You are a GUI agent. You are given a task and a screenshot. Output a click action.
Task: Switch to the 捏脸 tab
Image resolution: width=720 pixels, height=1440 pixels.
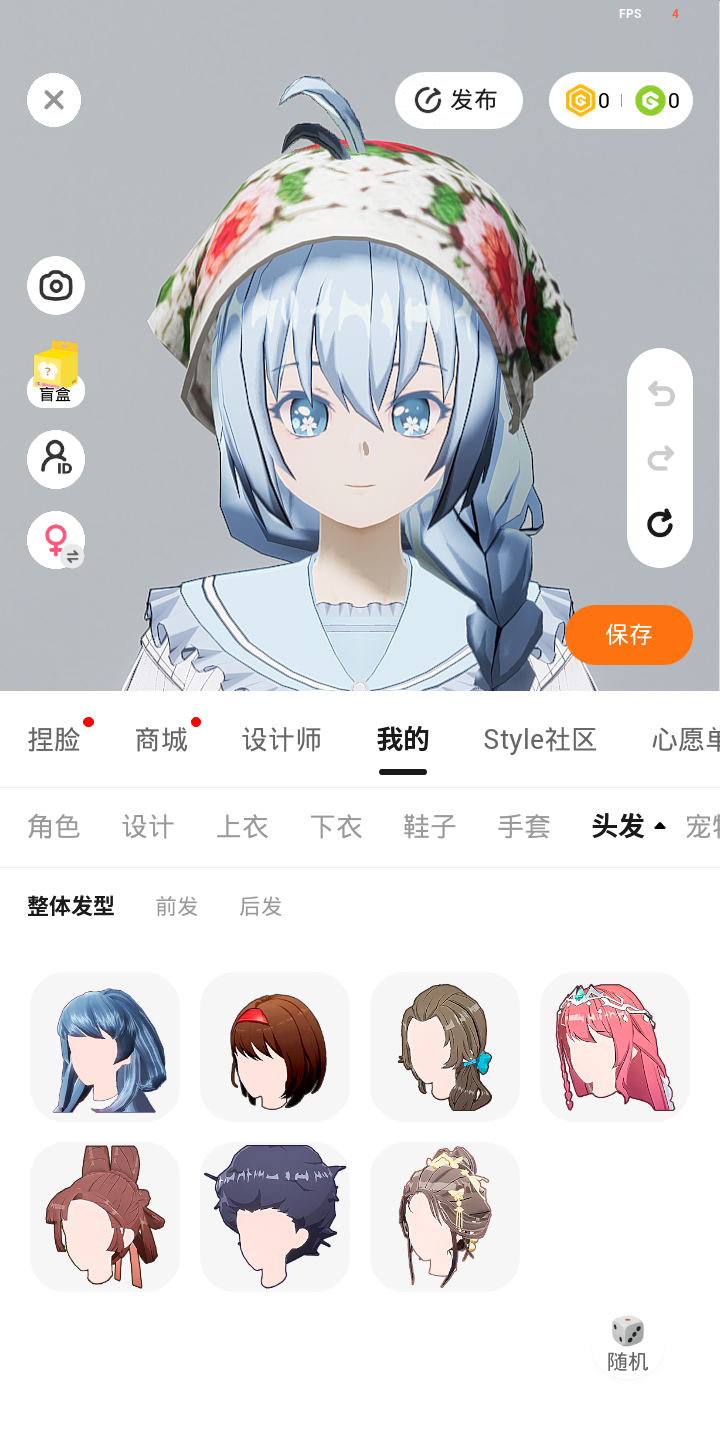tap(54, 740)
